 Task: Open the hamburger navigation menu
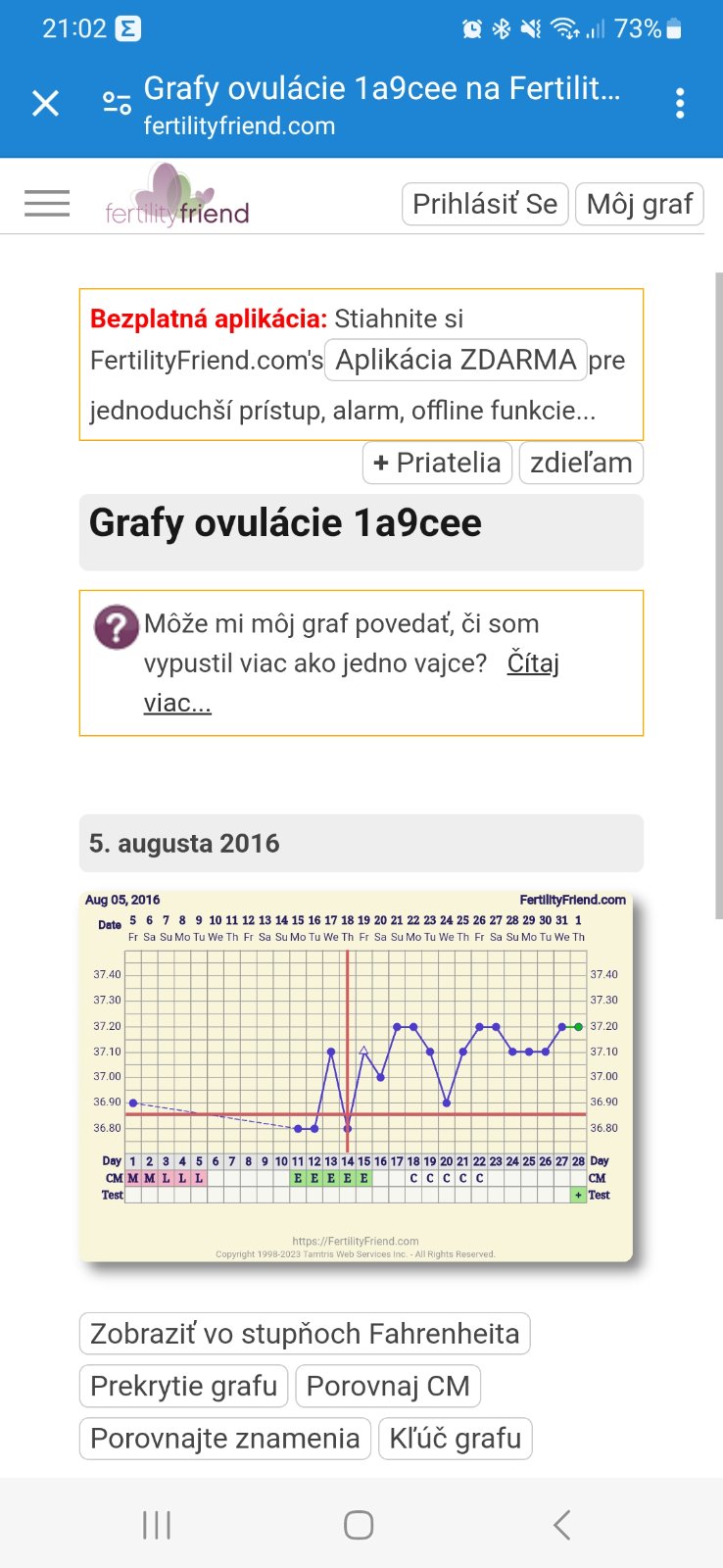pyautogui.click(x=47, y=203)
